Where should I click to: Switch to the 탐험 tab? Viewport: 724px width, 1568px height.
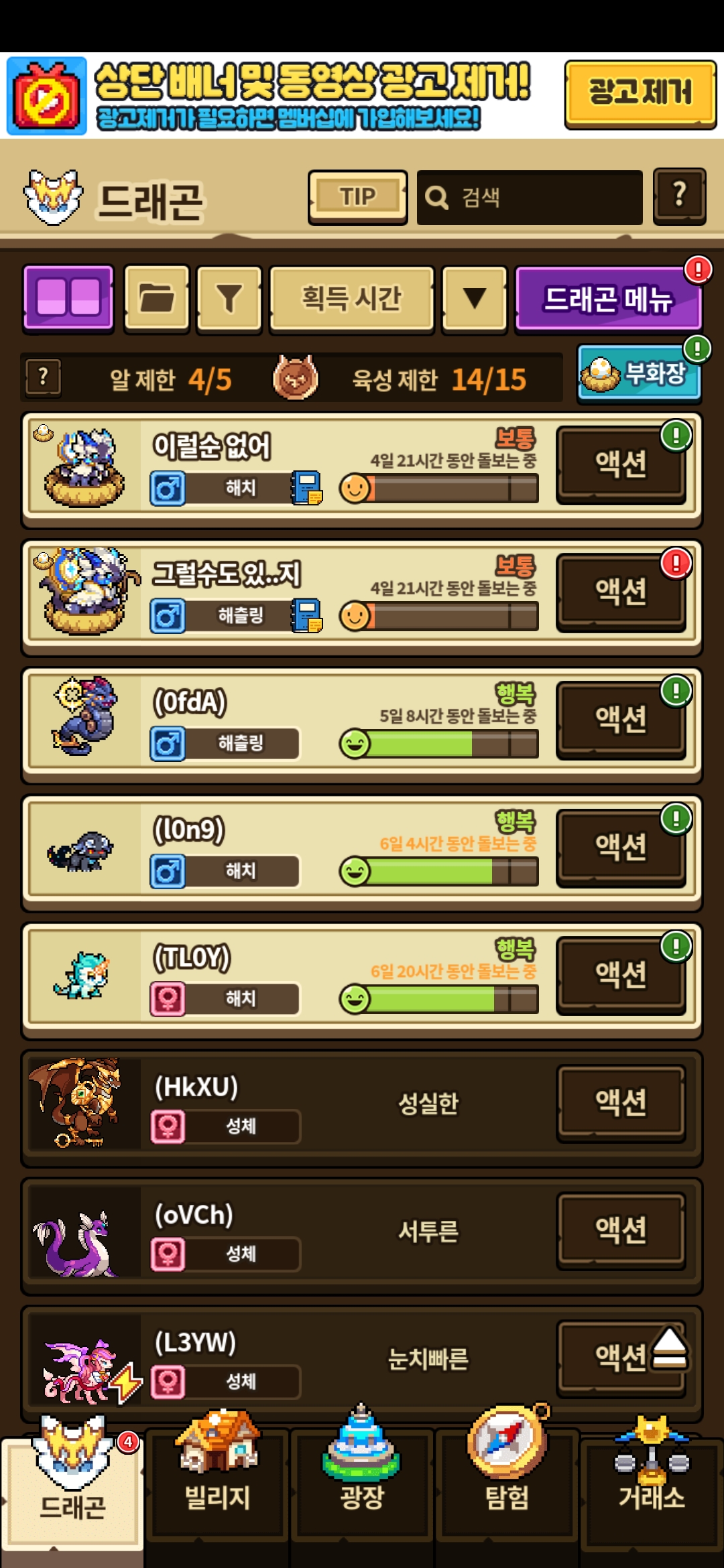click(507, 1481)
